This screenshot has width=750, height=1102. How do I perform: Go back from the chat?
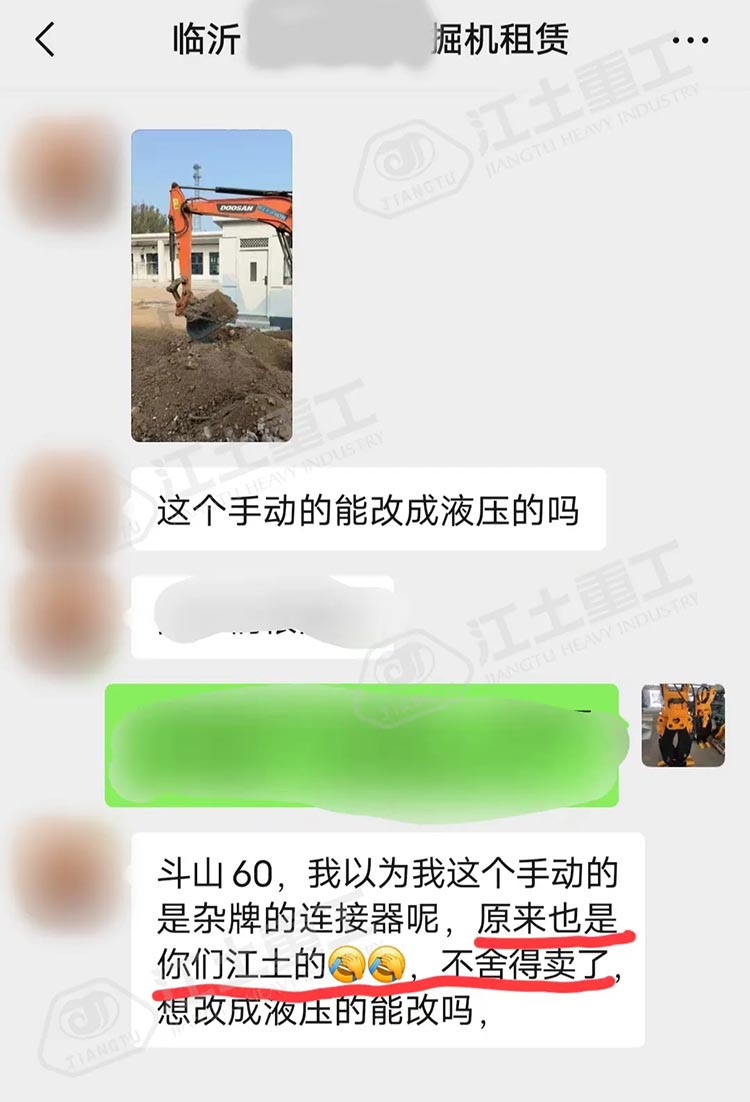pos(44,41)
